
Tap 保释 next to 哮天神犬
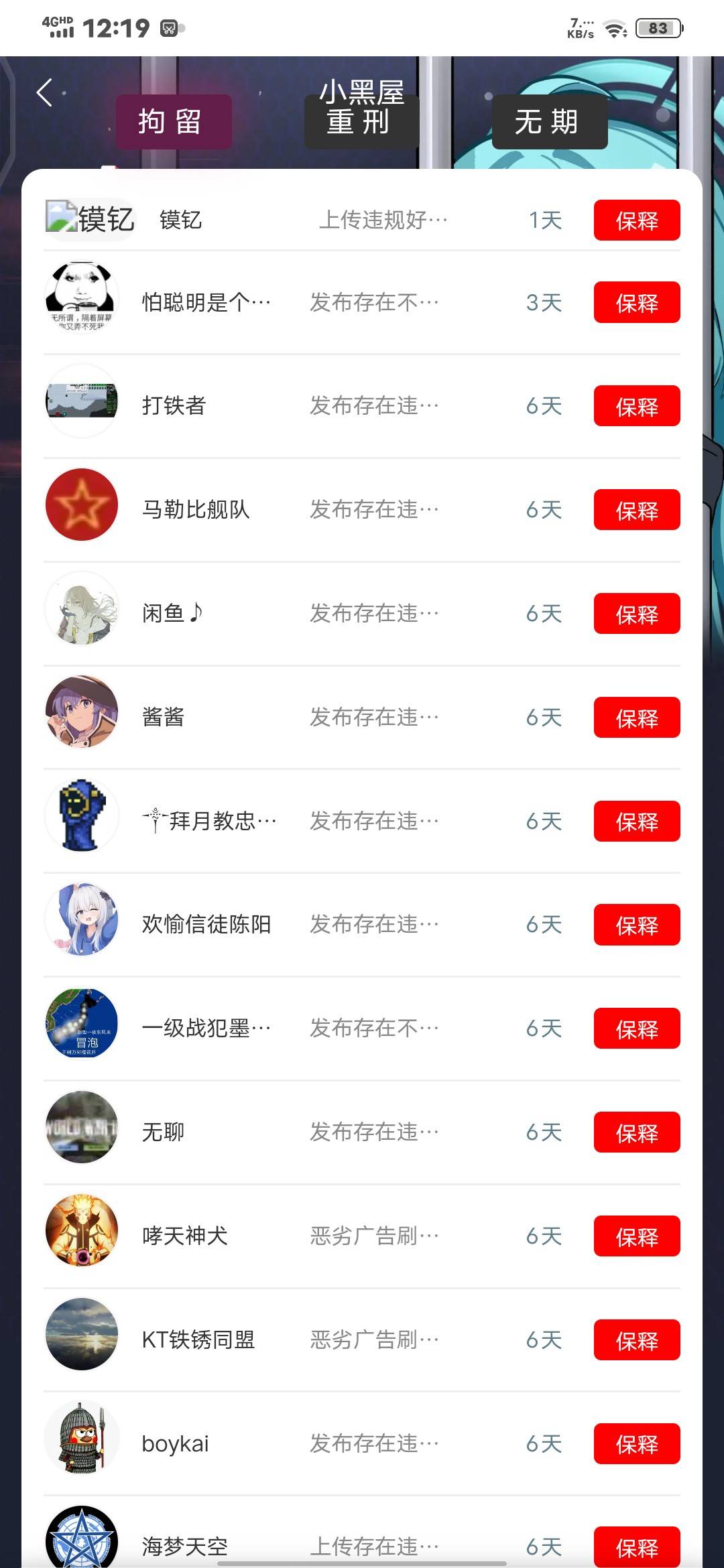636,1236
